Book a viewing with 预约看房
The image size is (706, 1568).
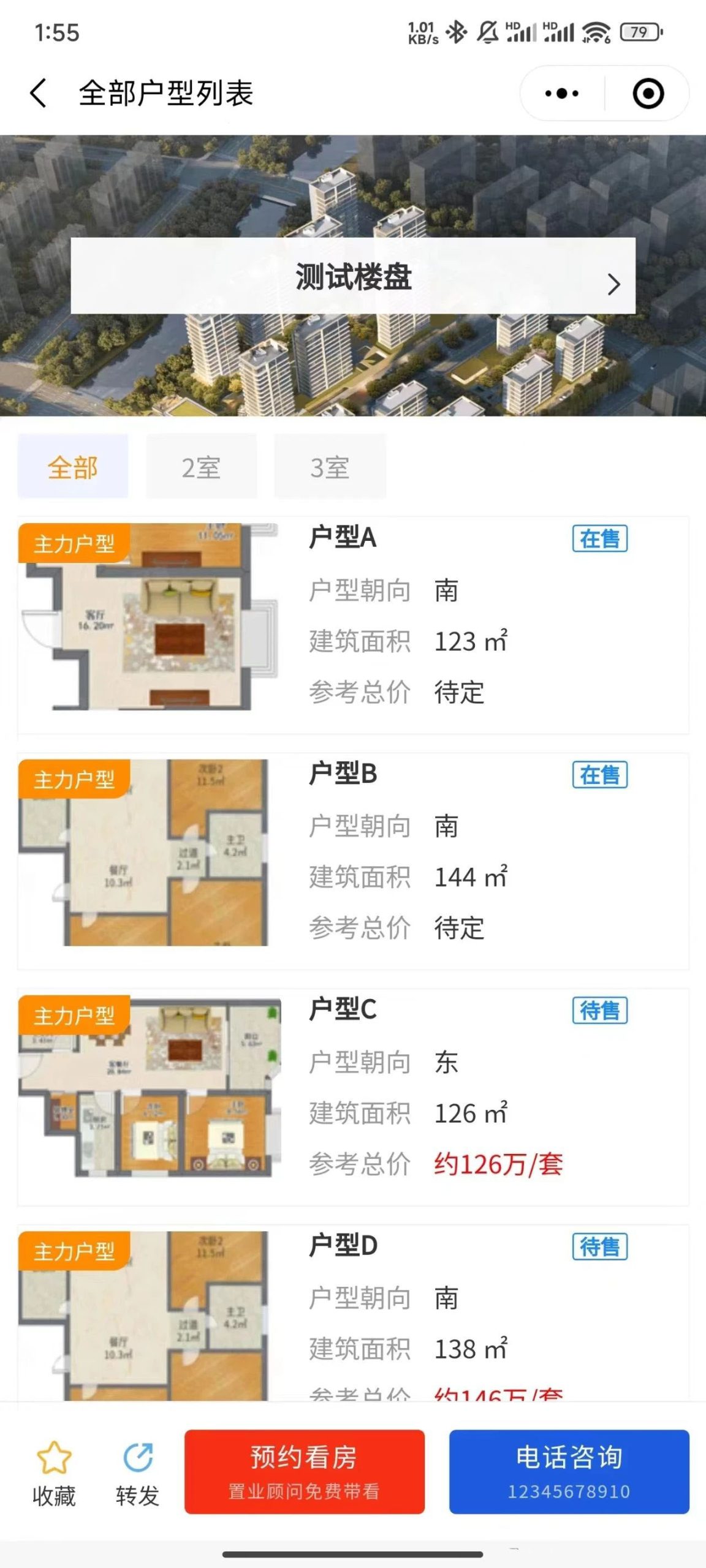click(304, 1471)
